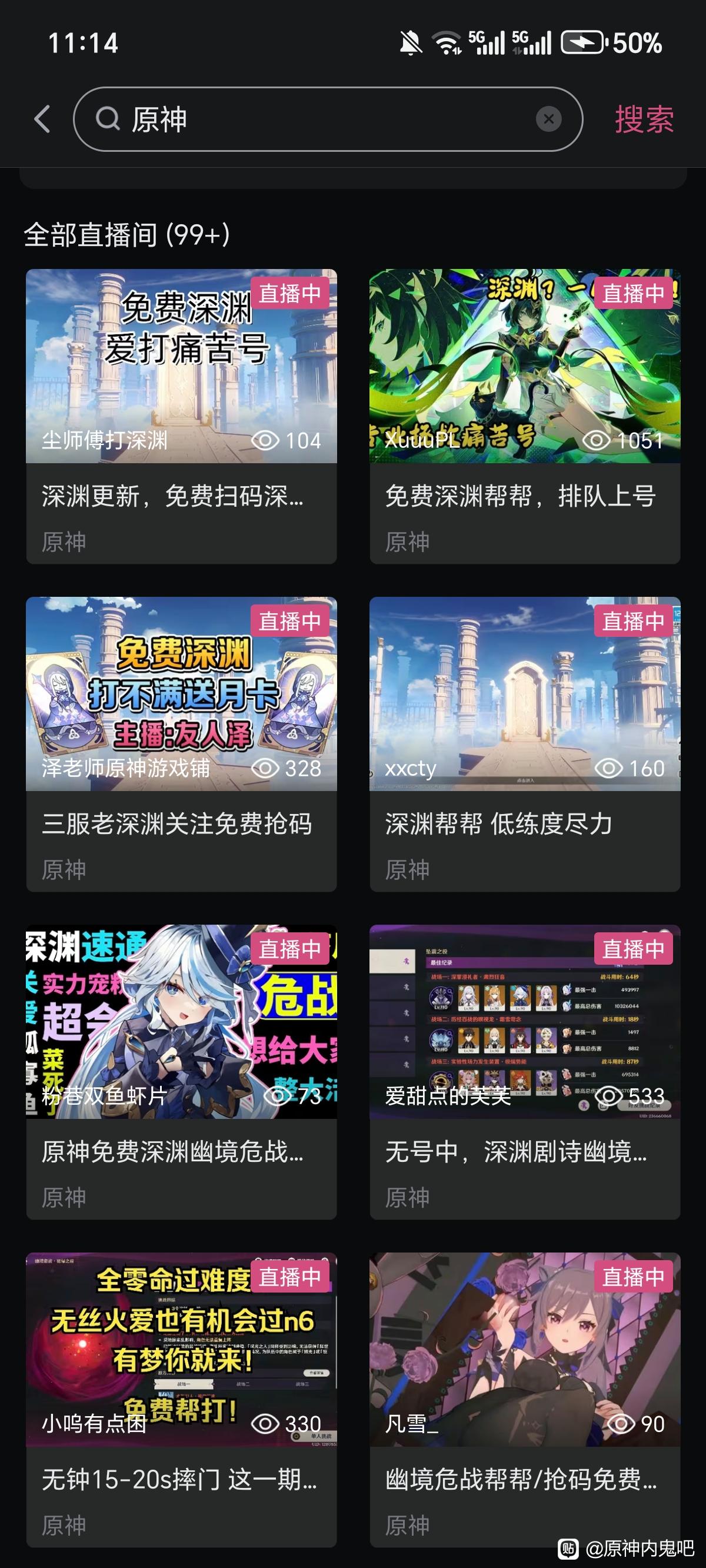
Task: Open 粉巷双鱼虾片's live stream
Action: 181,1022
